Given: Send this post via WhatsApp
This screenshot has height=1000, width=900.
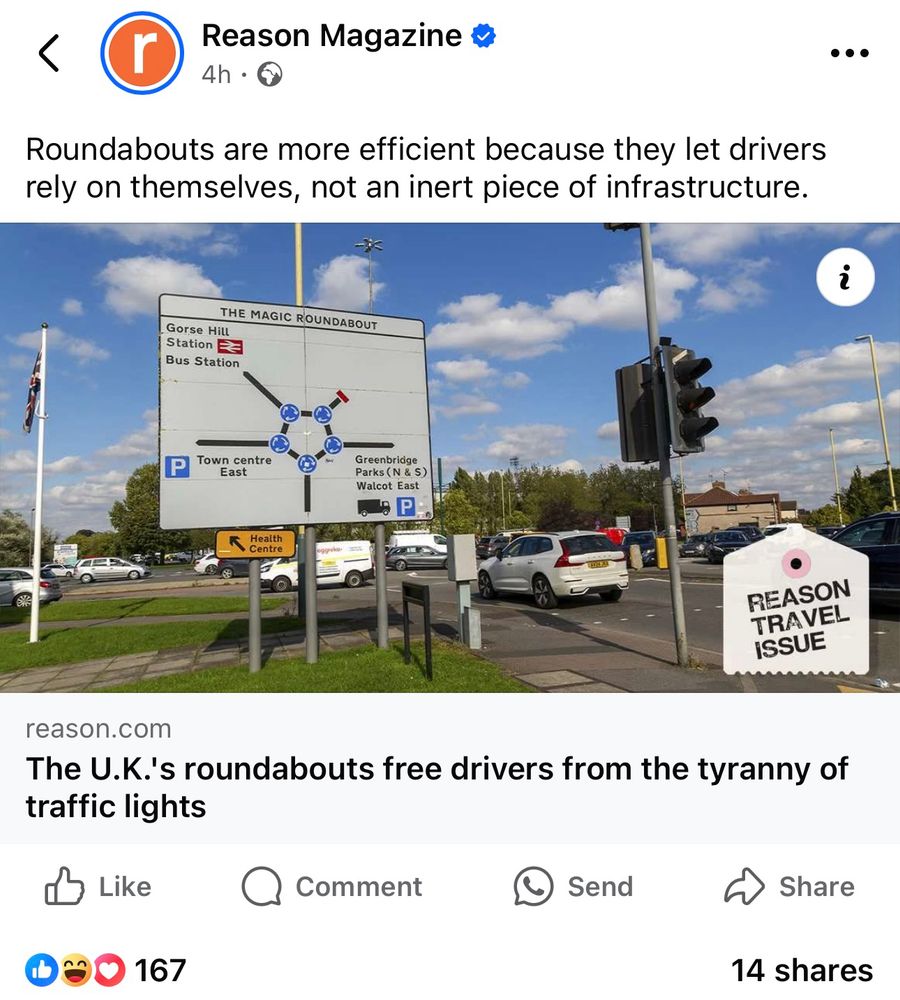Looking at the screenshot, I should [573, 887].
